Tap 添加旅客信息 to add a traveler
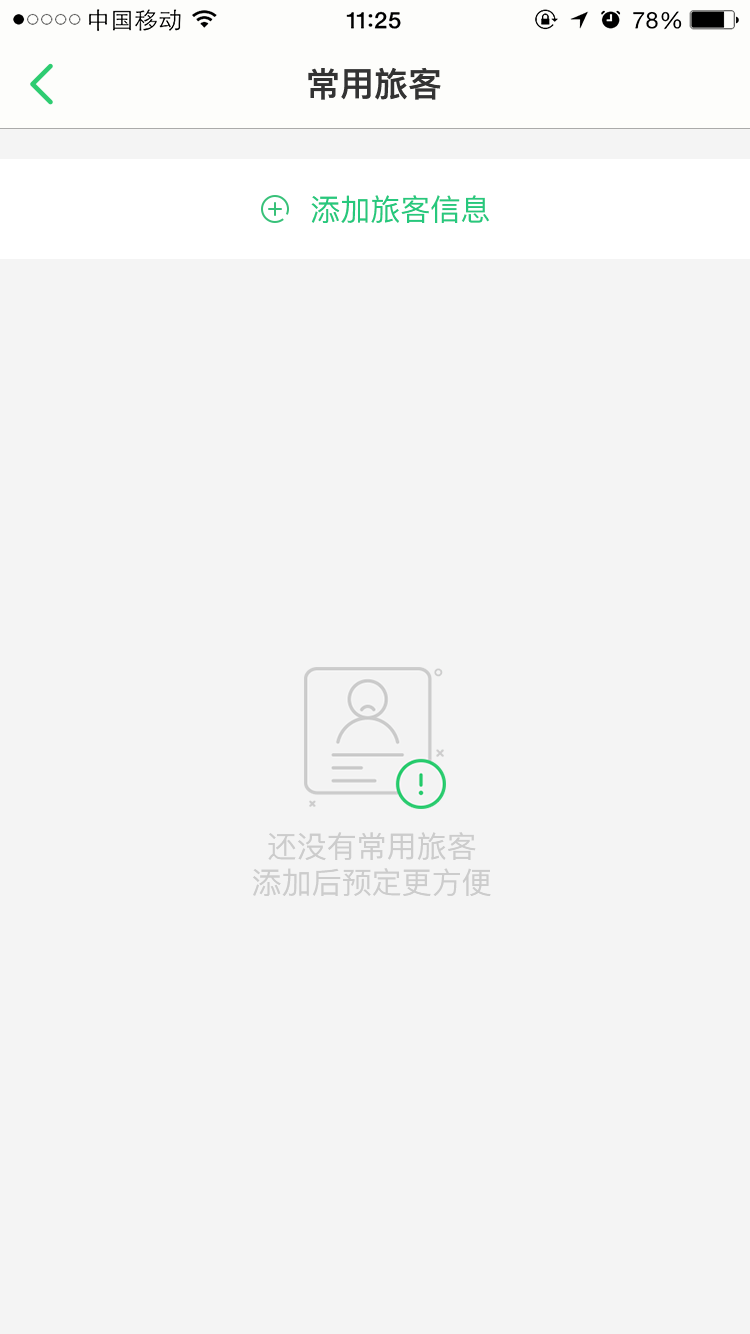Image resolution: width=750 pixels, height=1334 pixels. 375,209
